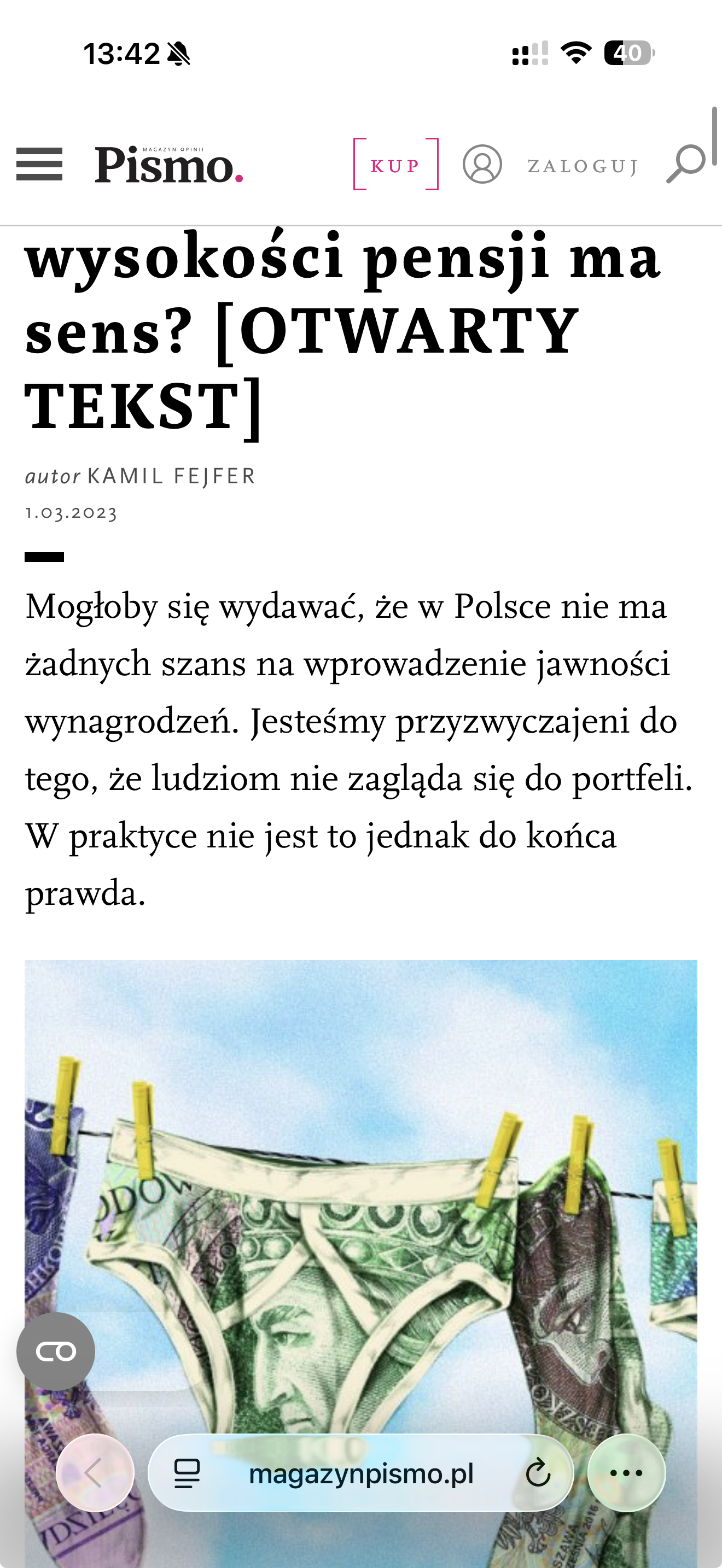Go back to the previous page
Viewport: 722px width, 1568px height.
click(x=95, y=1473)
